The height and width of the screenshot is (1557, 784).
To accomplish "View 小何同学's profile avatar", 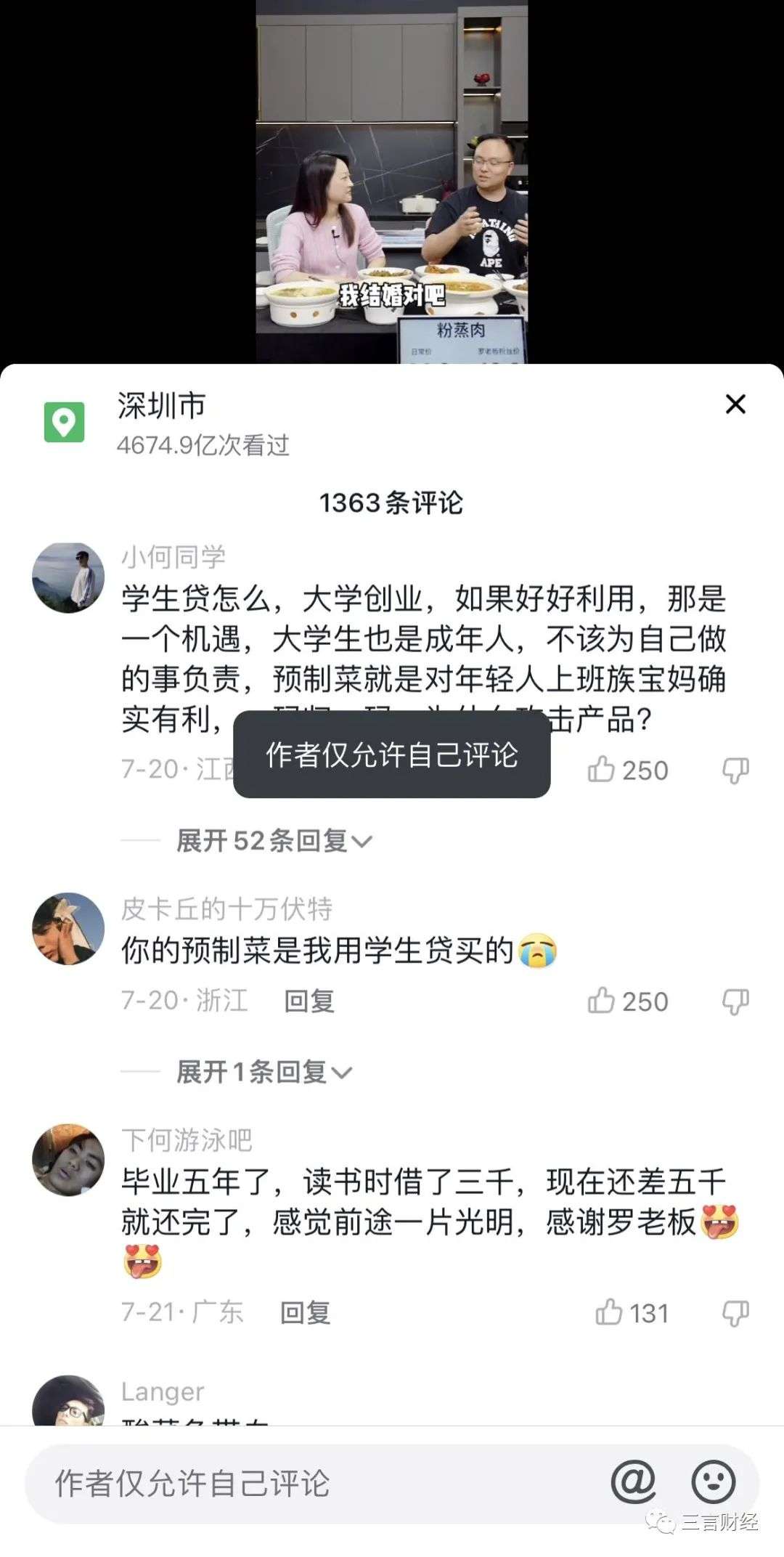I will [68, 577].
